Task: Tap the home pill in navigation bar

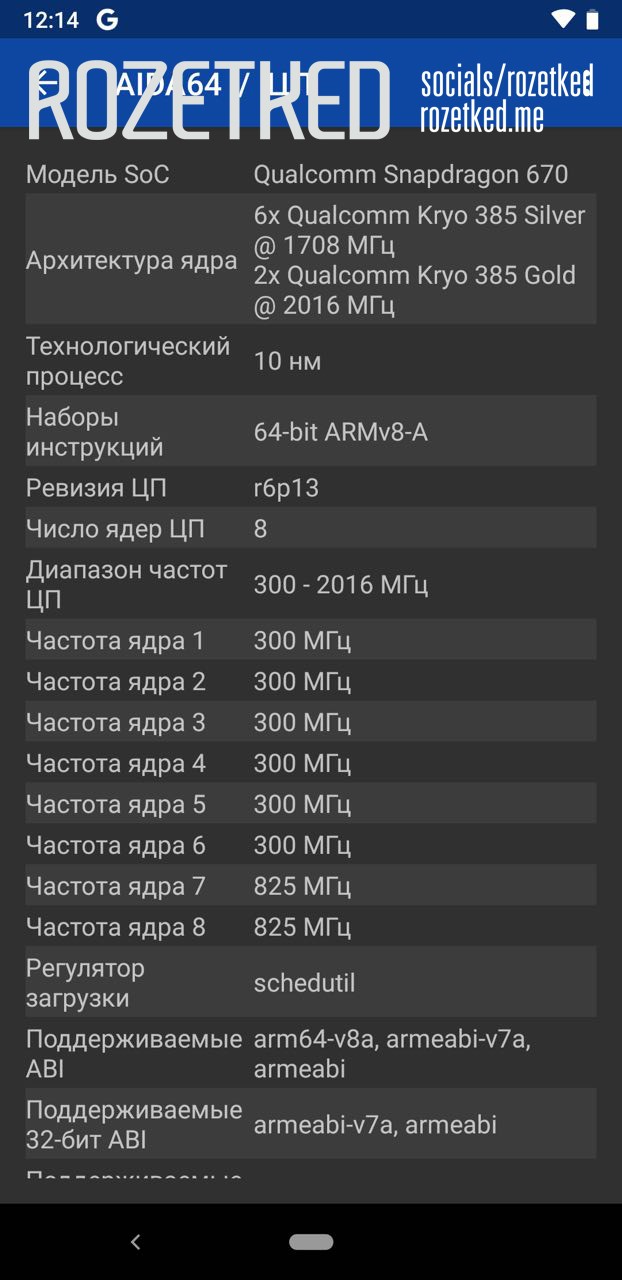Action: click(x=311, y=1242)
